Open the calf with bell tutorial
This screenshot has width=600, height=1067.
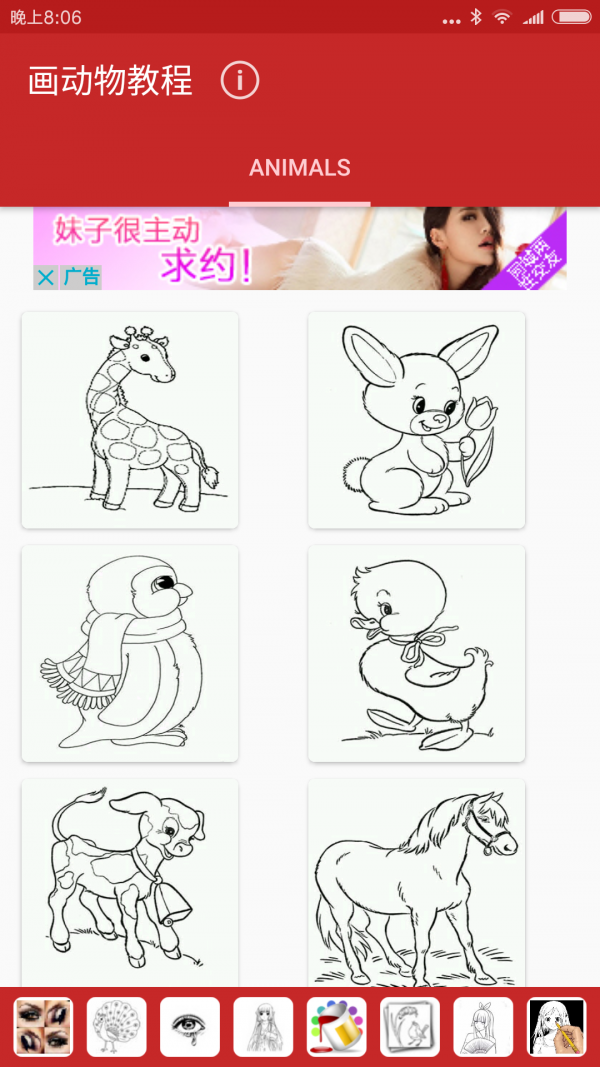[130, 880]
